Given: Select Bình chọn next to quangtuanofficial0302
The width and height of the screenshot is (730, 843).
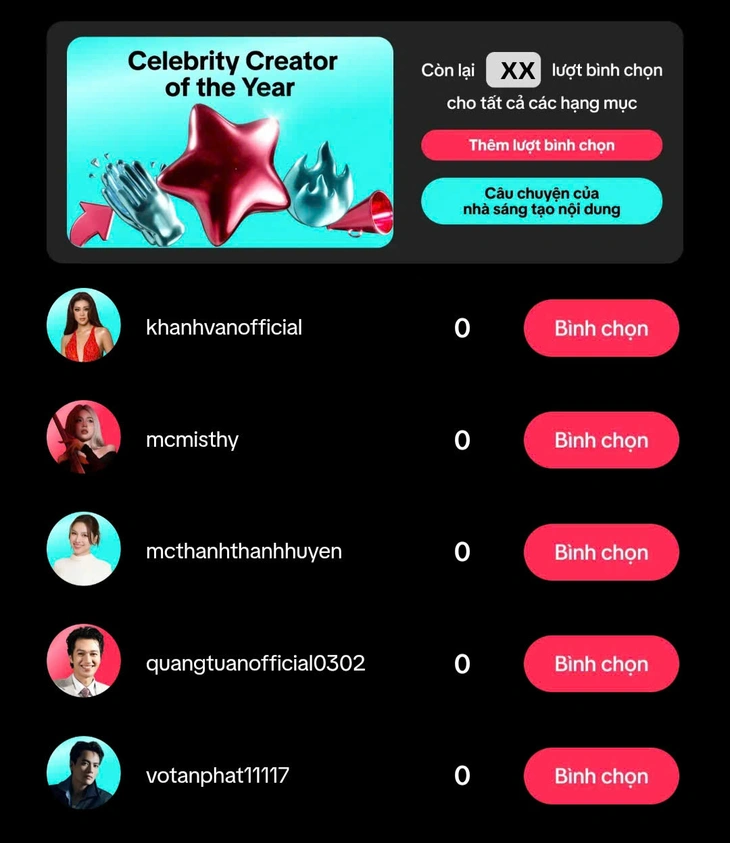Looking at the screenshot, I should click(x=601, y=664).
